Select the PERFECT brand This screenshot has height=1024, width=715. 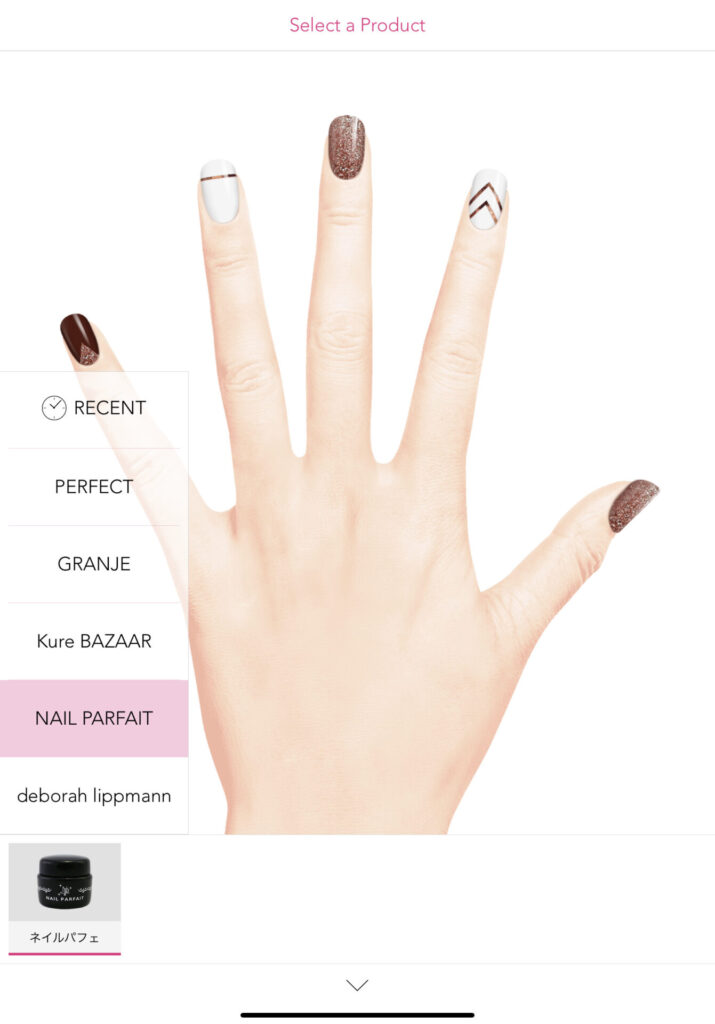(94, 487)
